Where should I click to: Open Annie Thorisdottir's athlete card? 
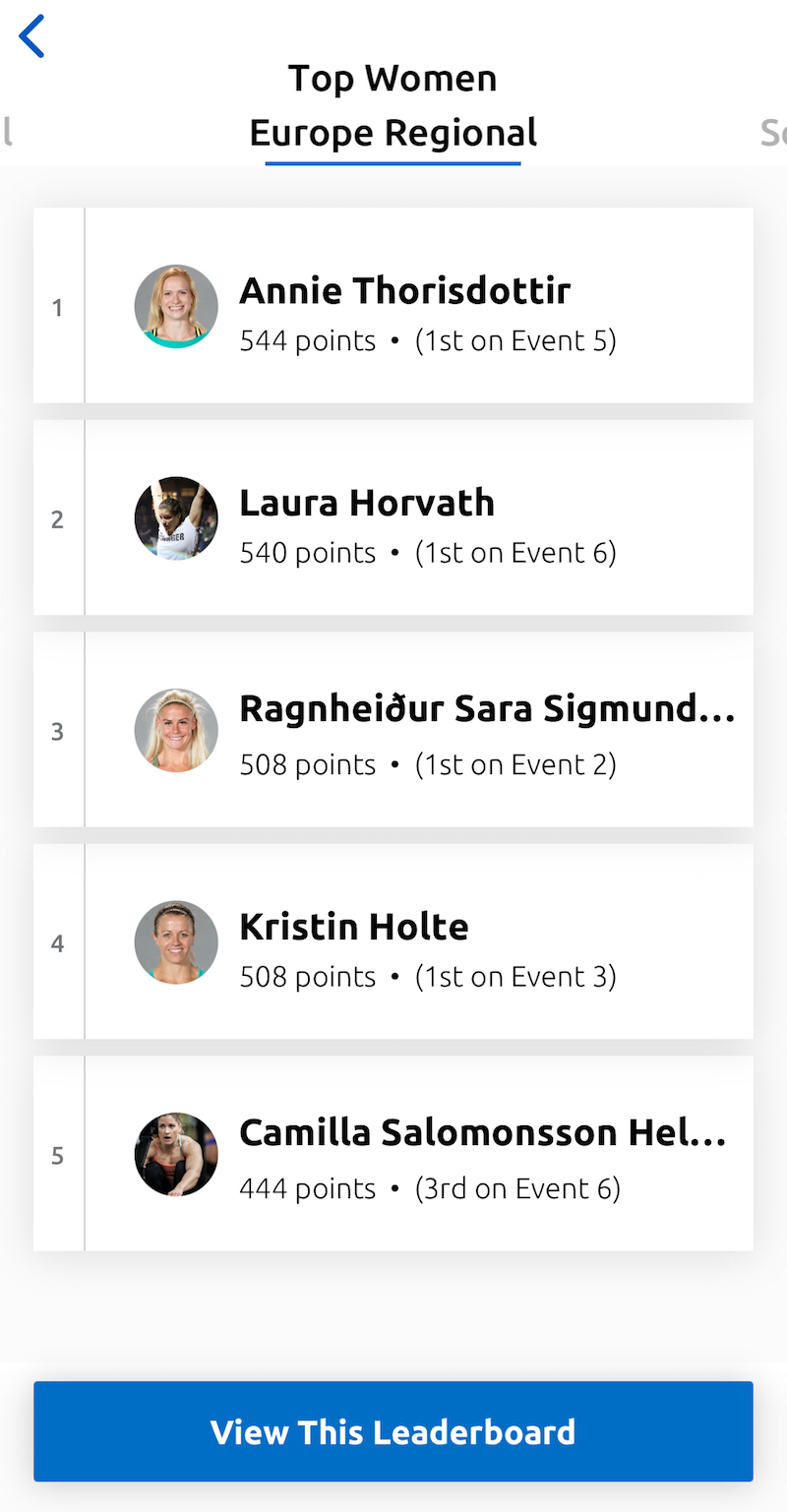(393, 305)
